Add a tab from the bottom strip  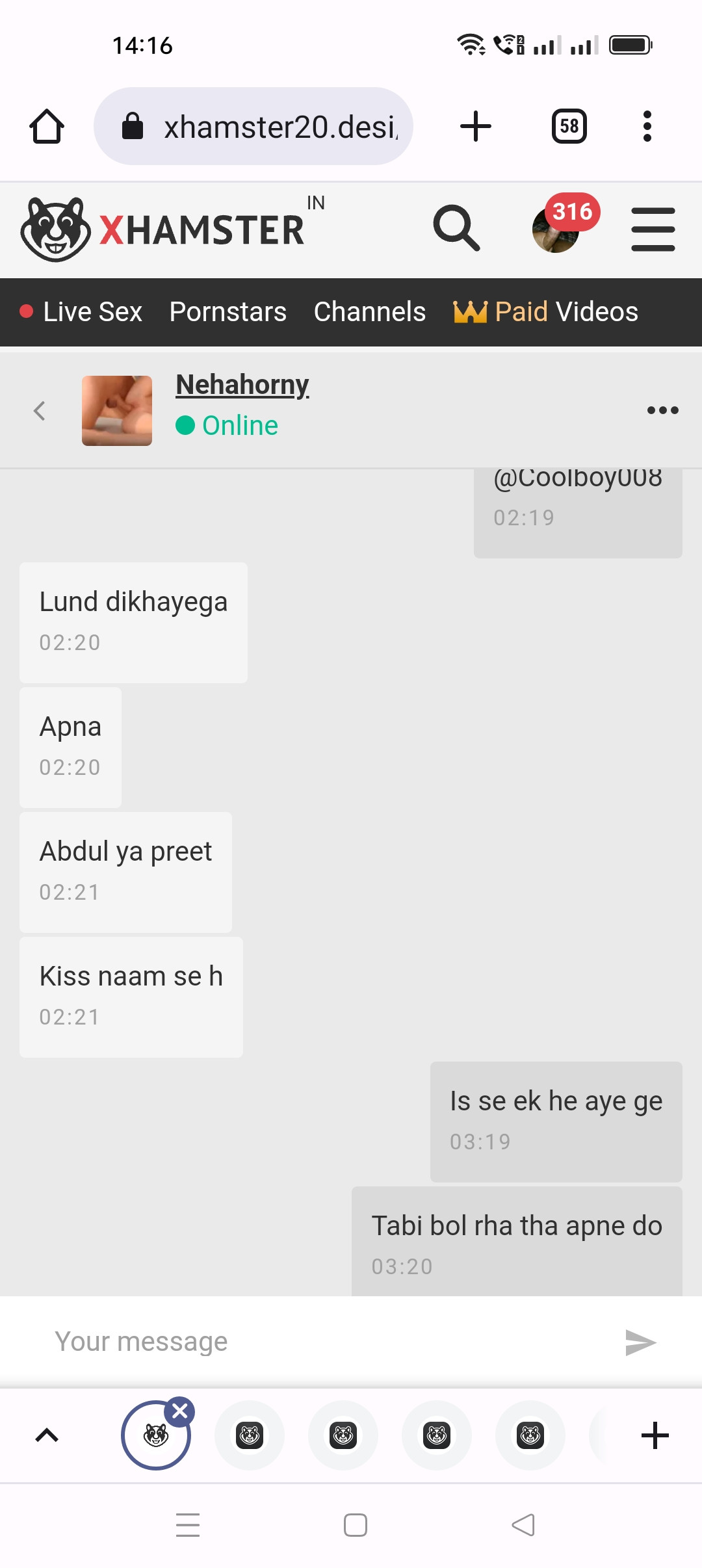click(x=655, y=1435)
